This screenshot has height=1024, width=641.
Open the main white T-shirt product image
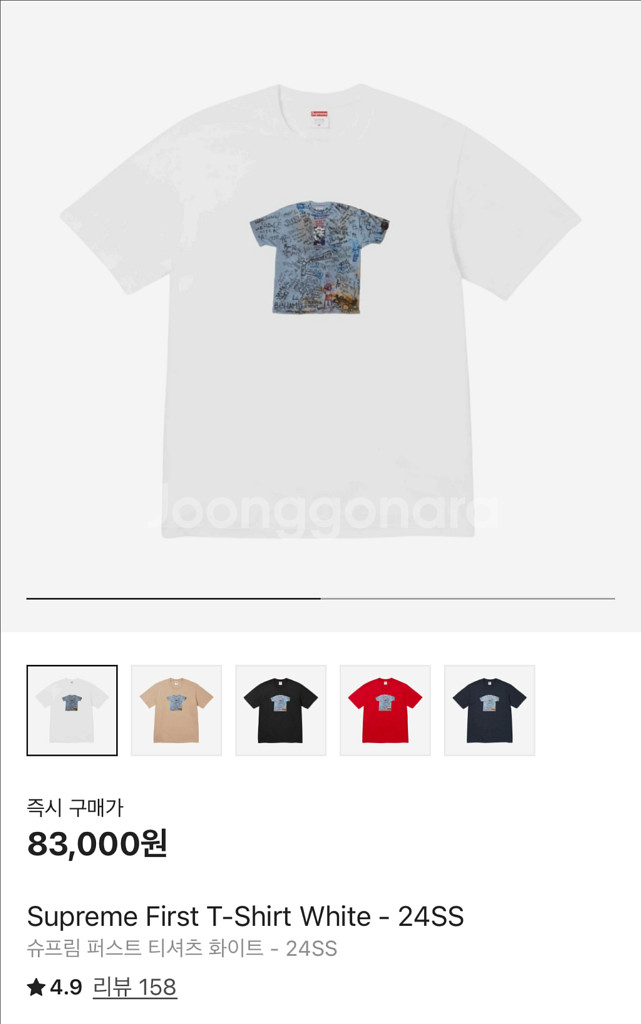pos(320,310)
